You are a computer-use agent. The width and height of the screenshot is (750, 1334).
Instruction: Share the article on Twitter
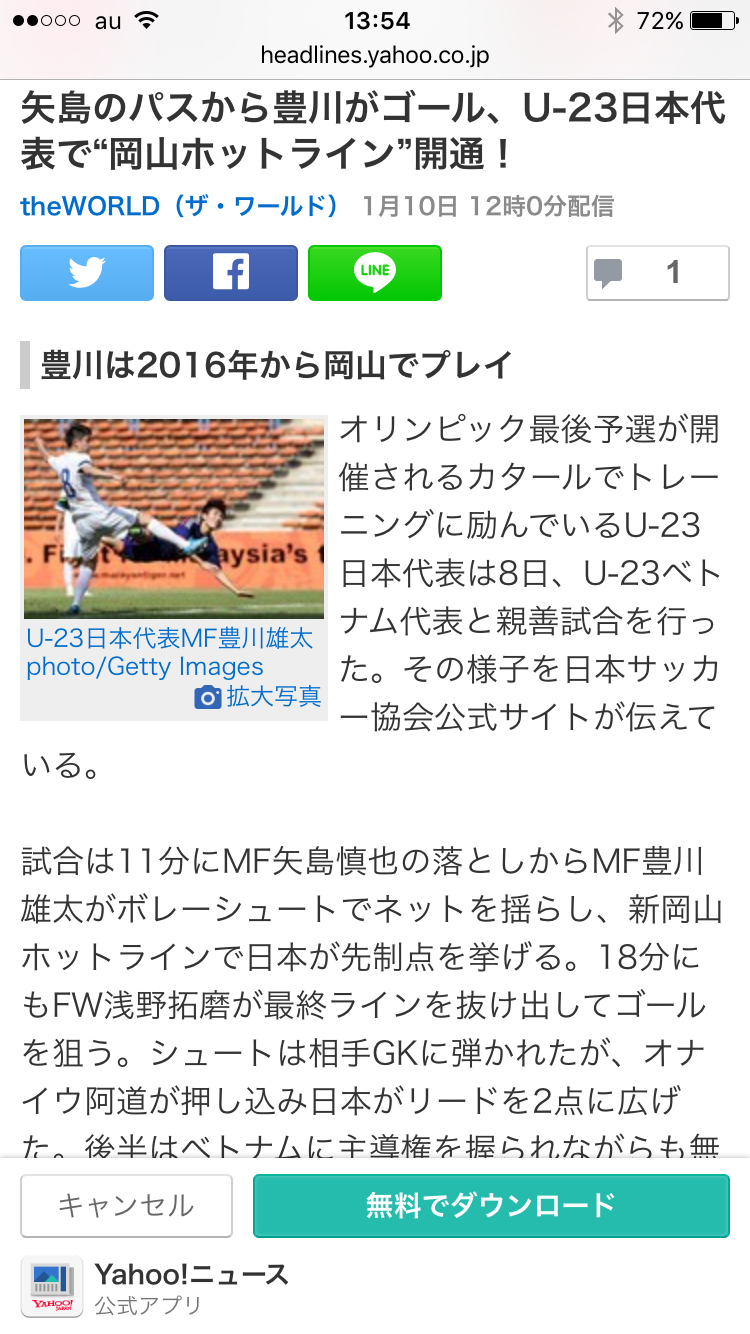tap(87, 273)
